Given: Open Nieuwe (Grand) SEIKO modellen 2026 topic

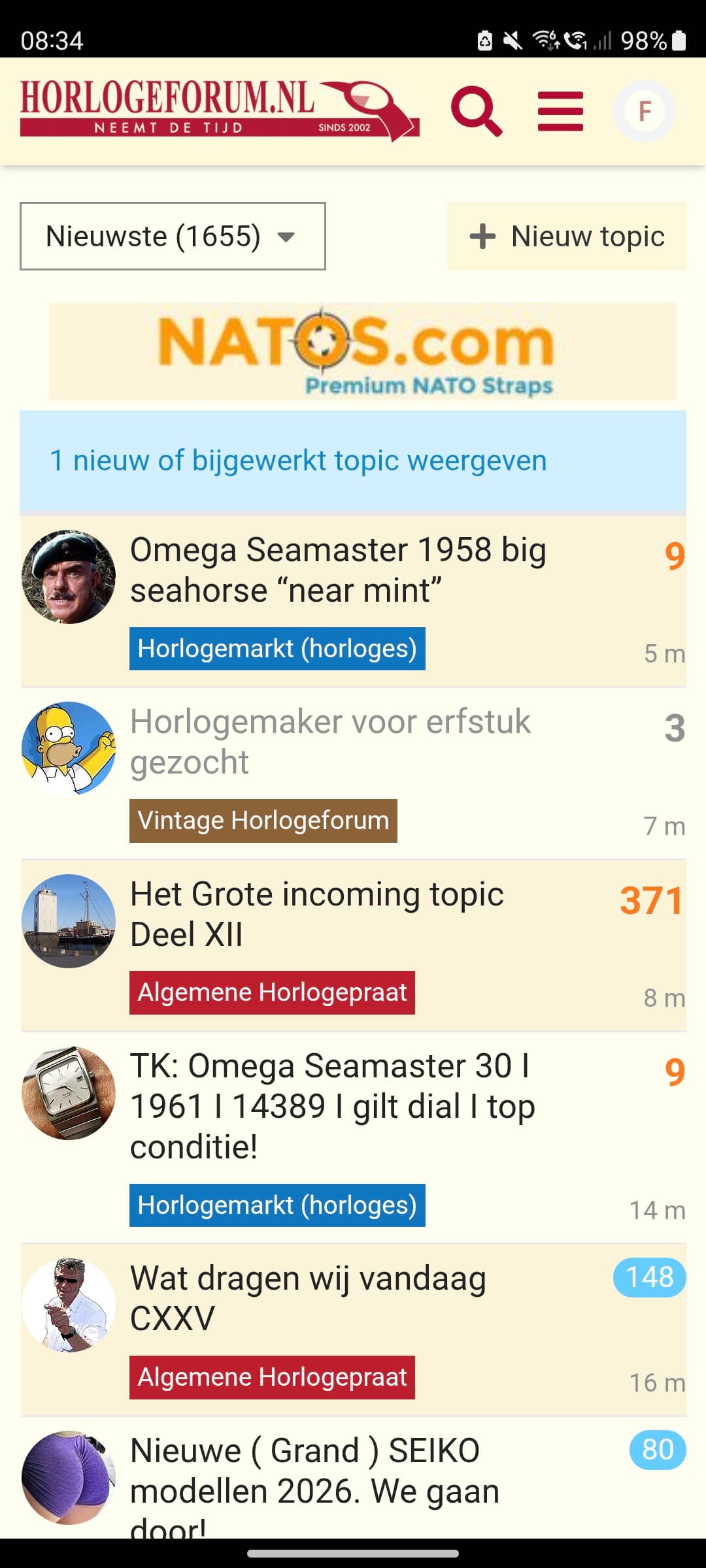Looking at the screenshot, I should pos(314,1471).
